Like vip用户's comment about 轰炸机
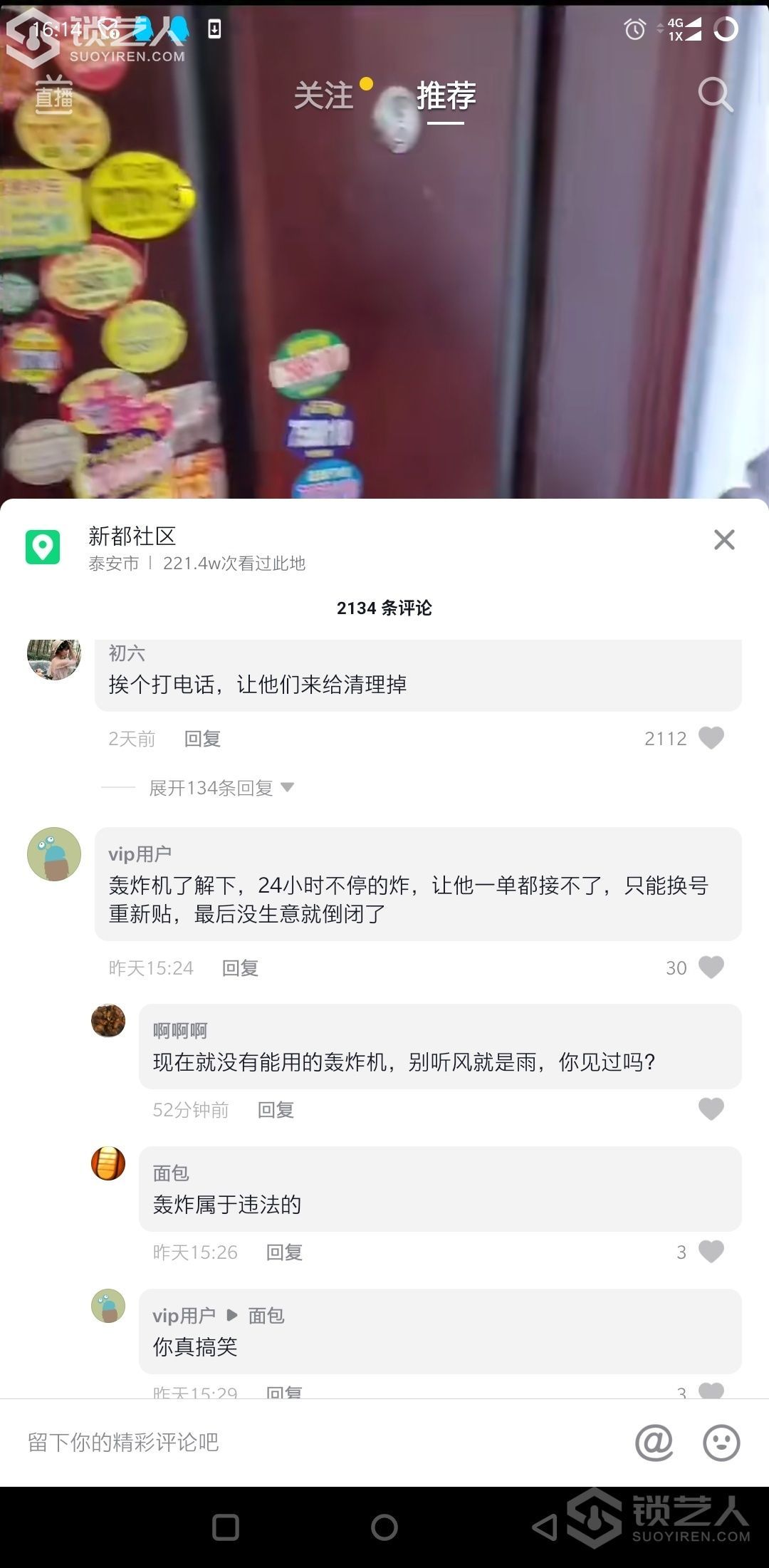Screen dimensions: 769x1568 [711, 967]
